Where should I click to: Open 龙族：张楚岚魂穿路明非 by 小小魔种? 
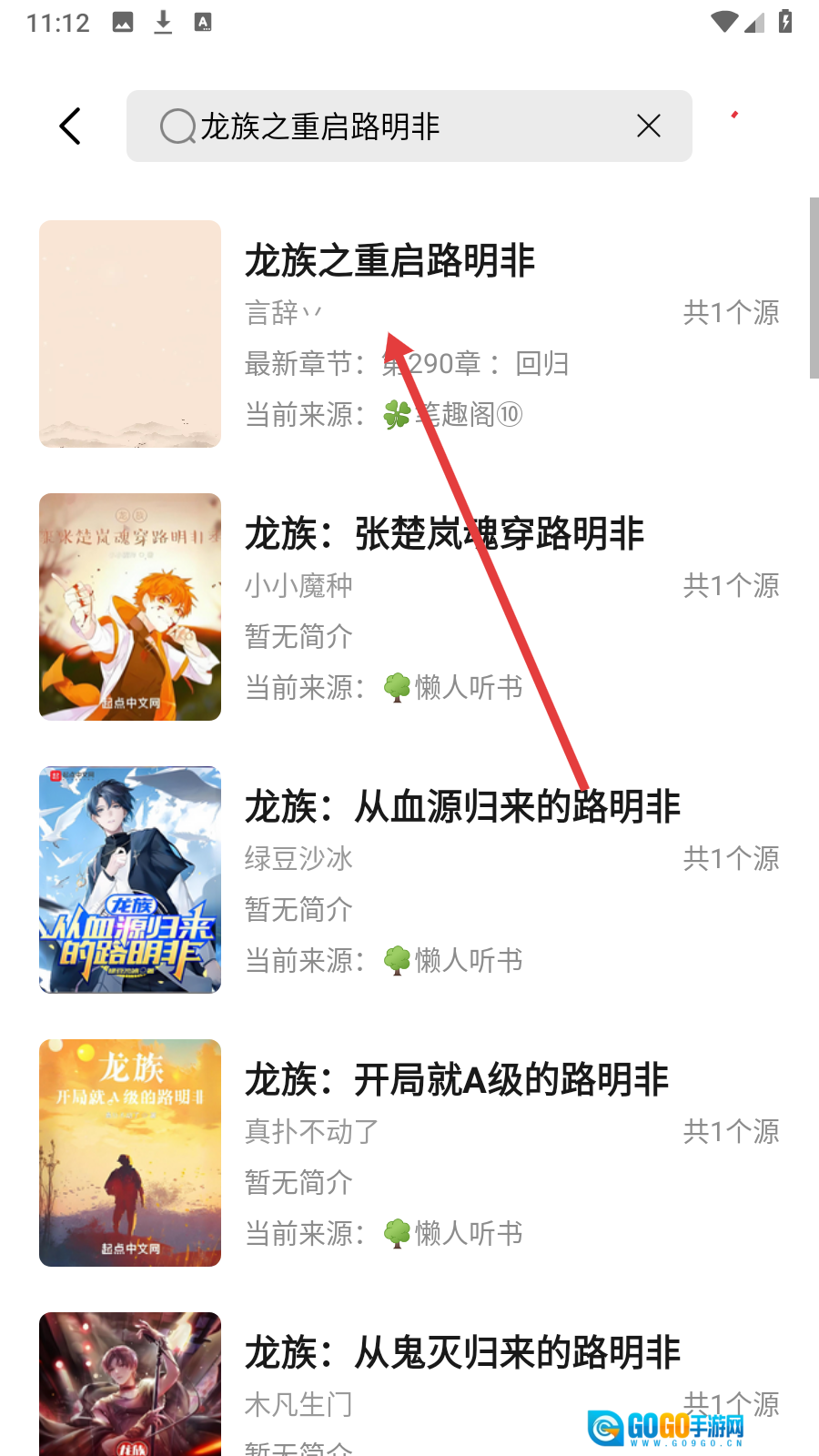409,607
